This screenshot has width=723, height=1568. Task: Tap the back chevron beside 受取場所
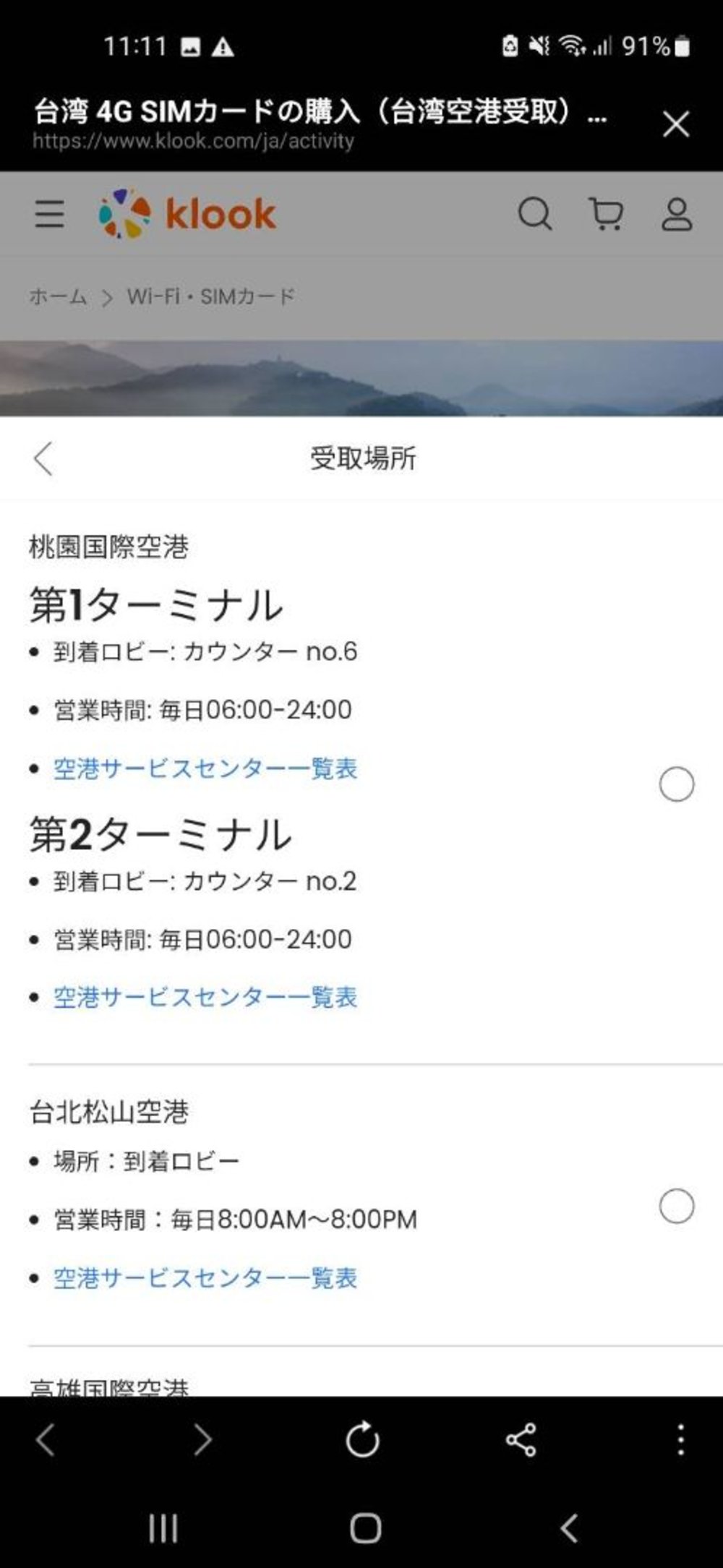(x=43, y=460)
